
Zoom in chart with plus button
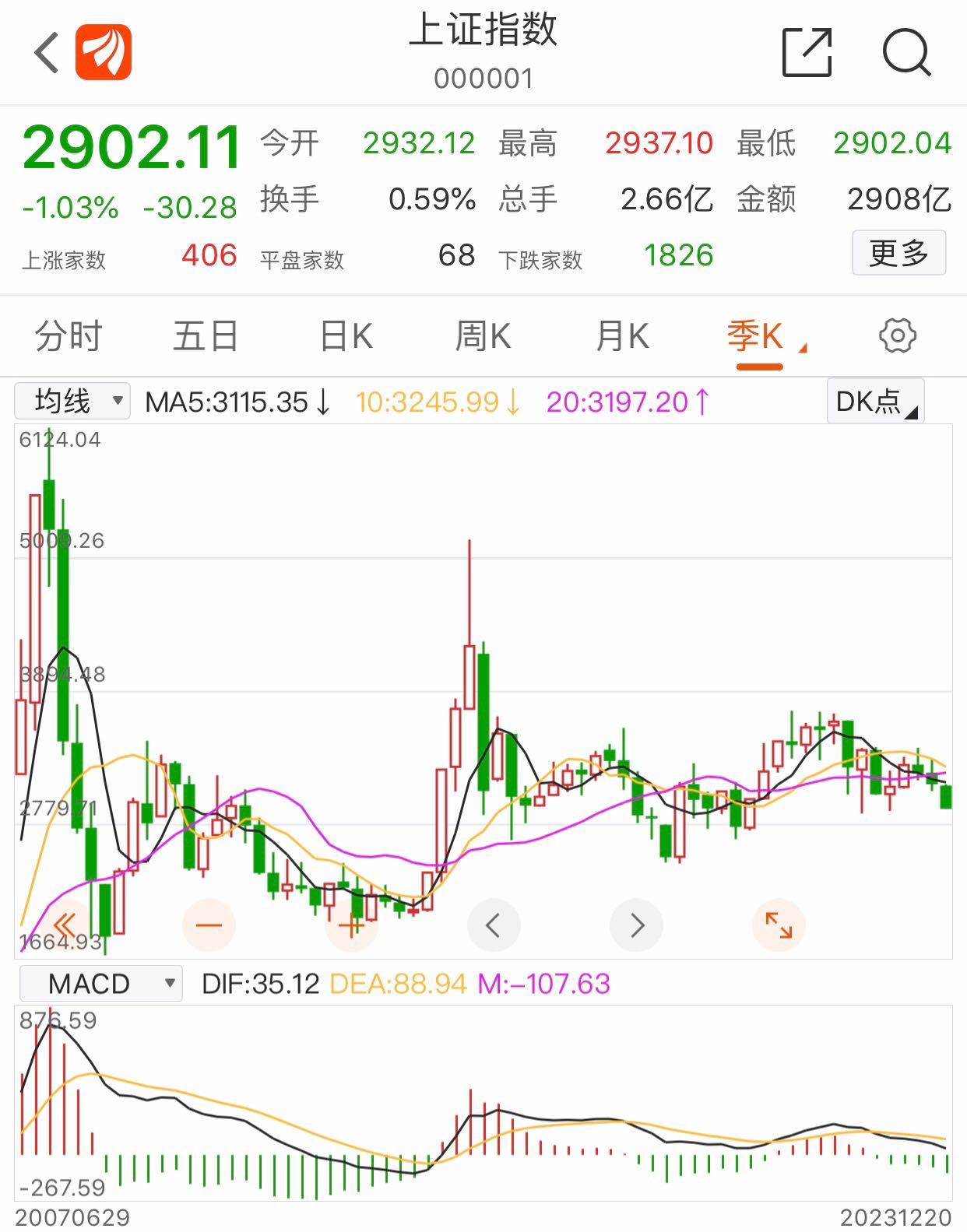[351, 925]
